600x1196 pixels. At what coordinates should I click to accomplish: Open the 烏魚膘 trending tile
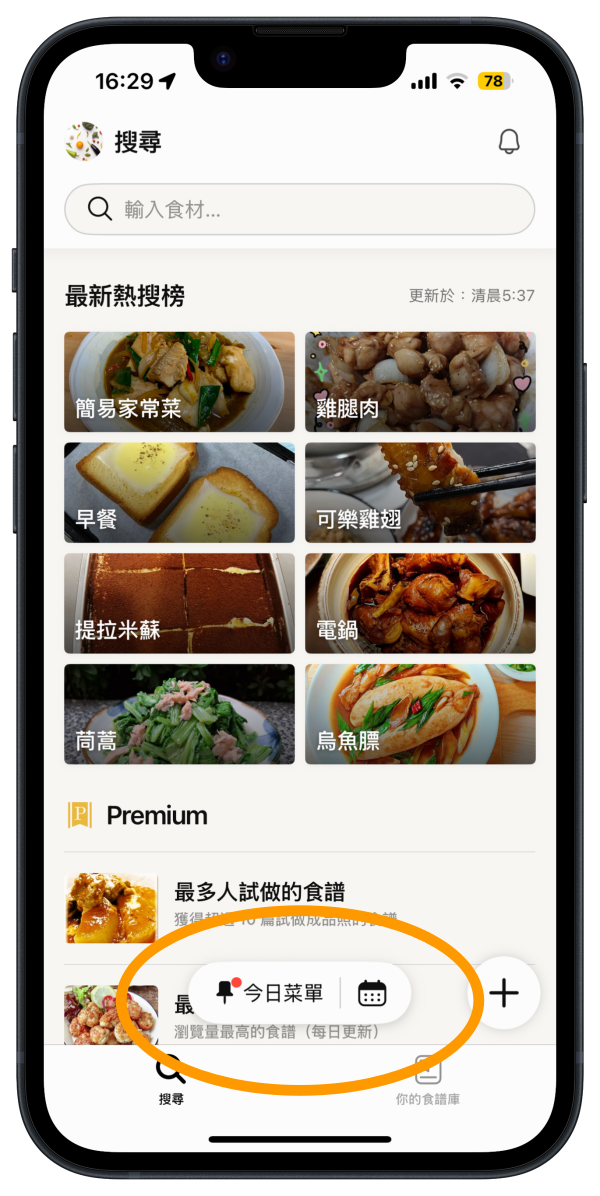pos(420,714)
